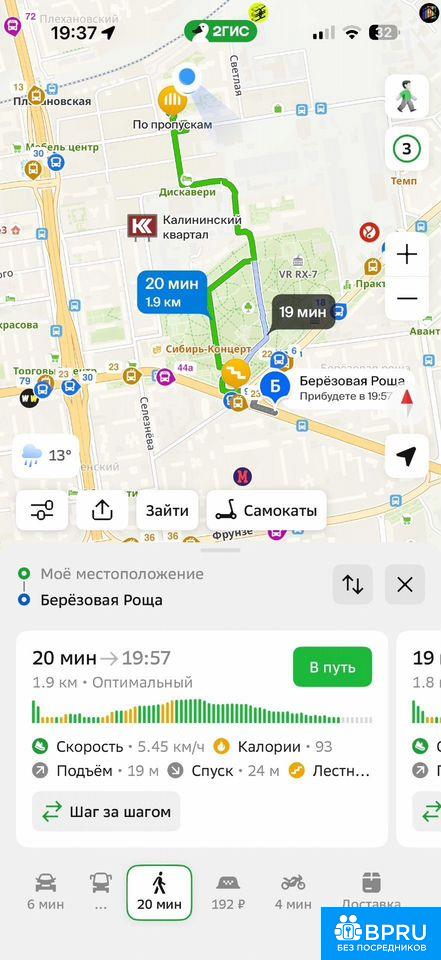Switch to the motorcycle 4 мин tab

click(293, 891)
